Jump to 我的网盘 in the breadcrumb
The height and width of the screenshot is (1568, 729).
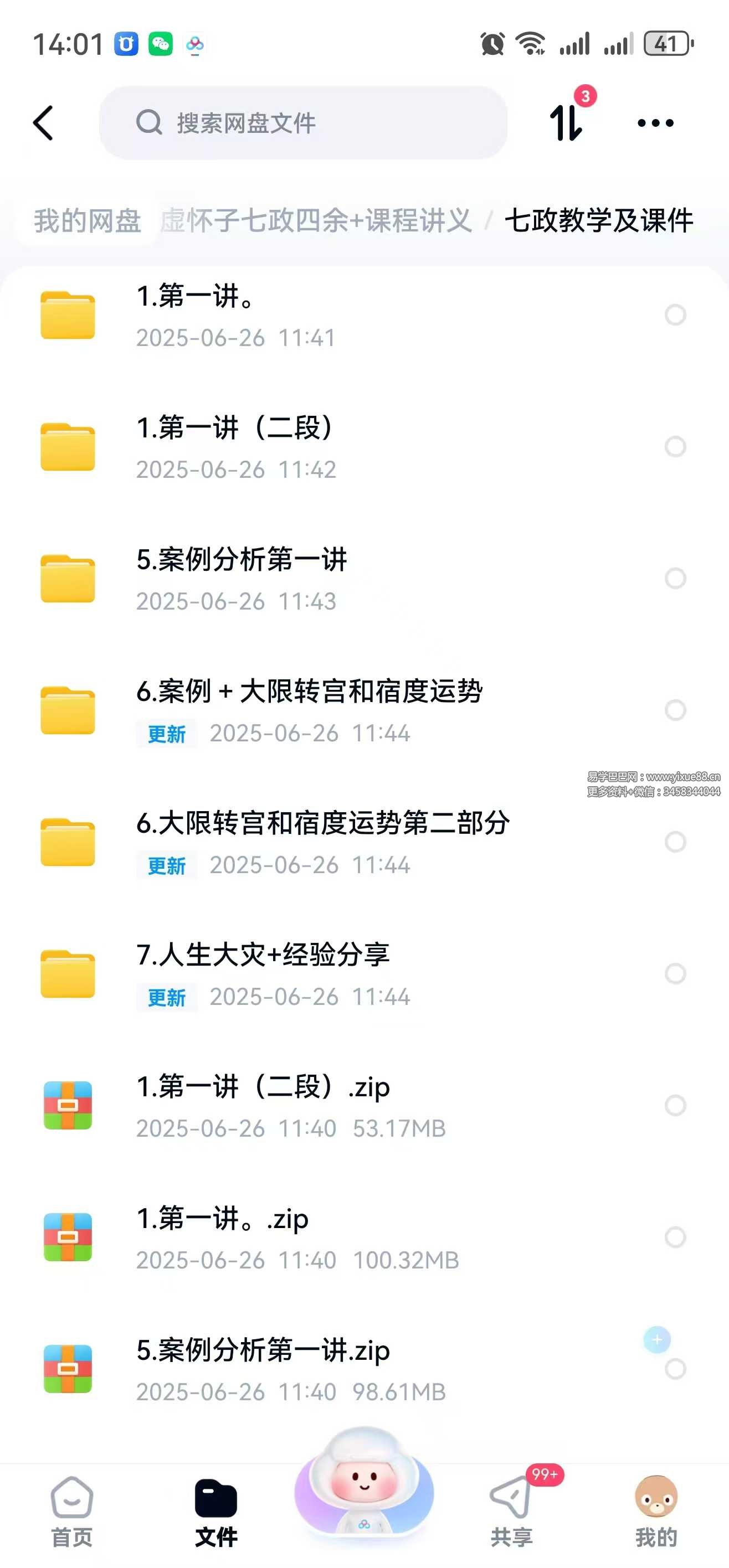[87, 220]
